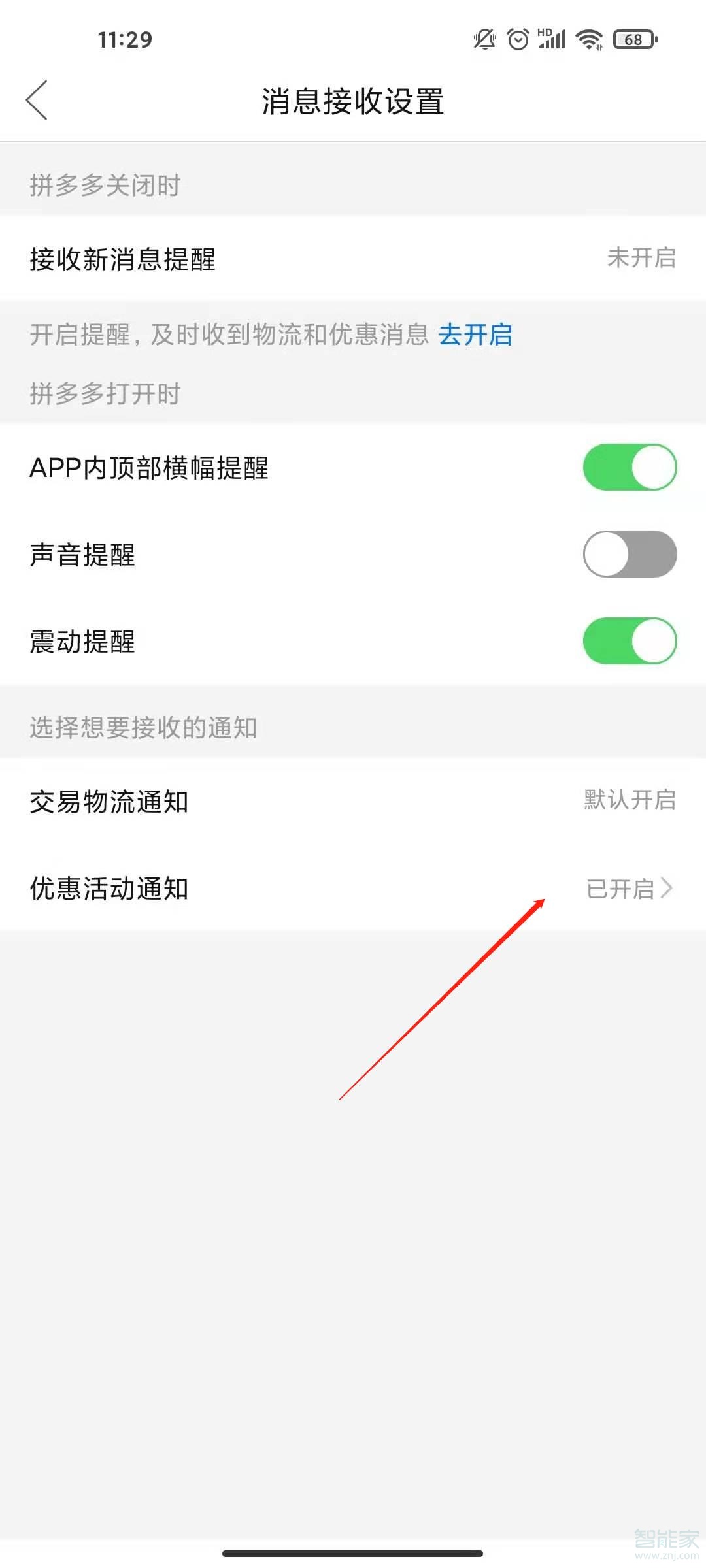This screenshot has width=706, height=1568.
Task: Click the blue 去开启 link
Action: click(476, 336)
